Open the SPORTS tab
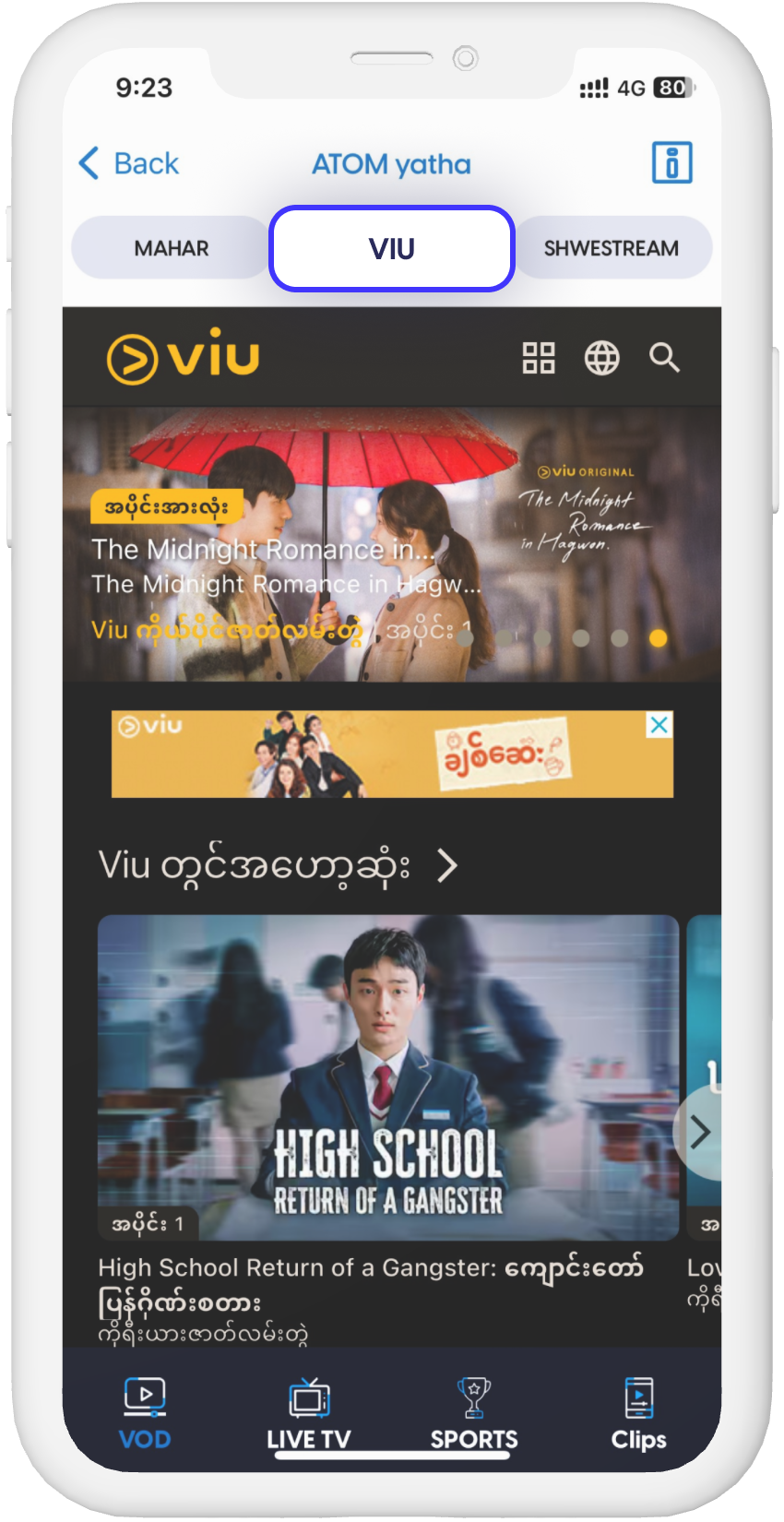Image resolution: width=784 pixels, height=1522 pixels. pos(474,1413)
